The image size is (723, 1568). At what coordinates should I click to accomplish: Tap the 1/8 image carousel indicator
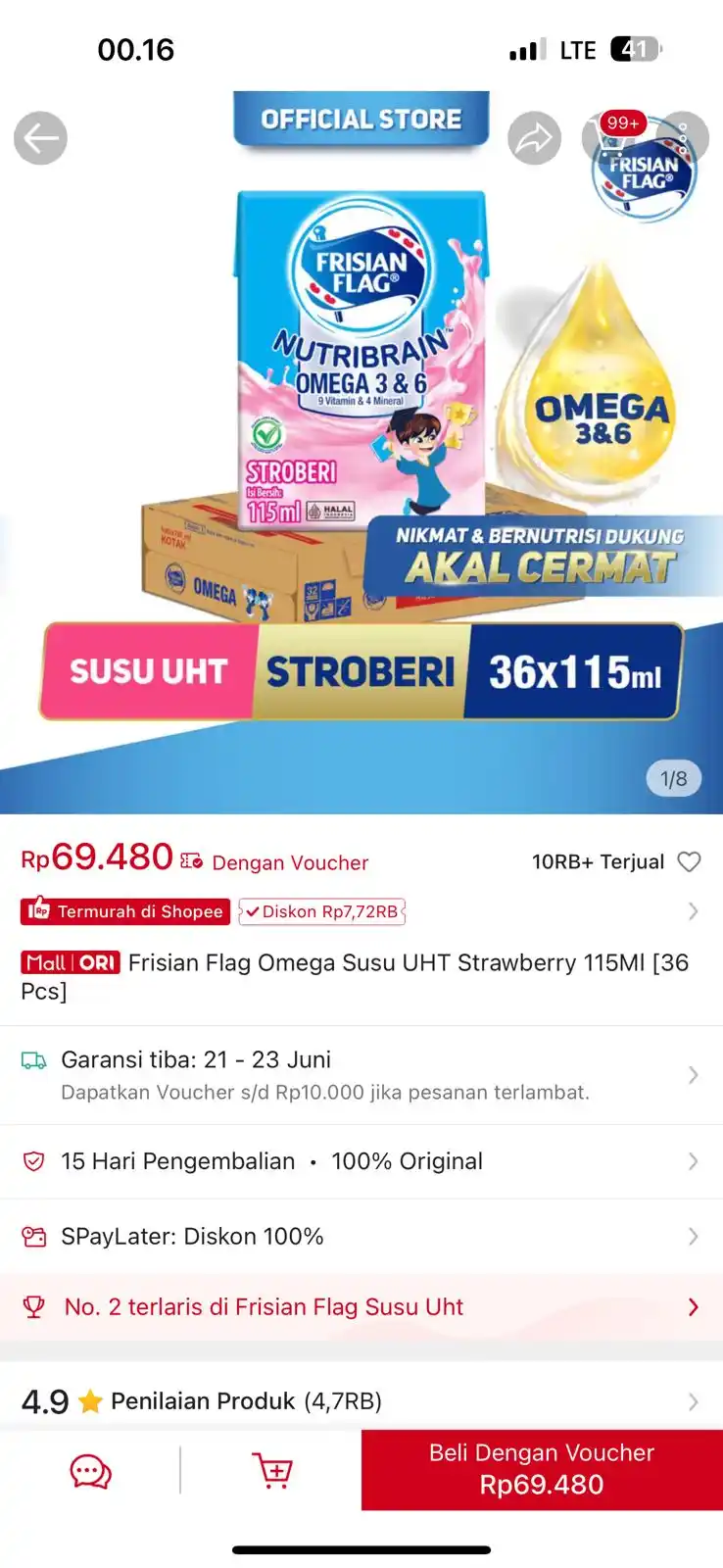click(674, 777)
